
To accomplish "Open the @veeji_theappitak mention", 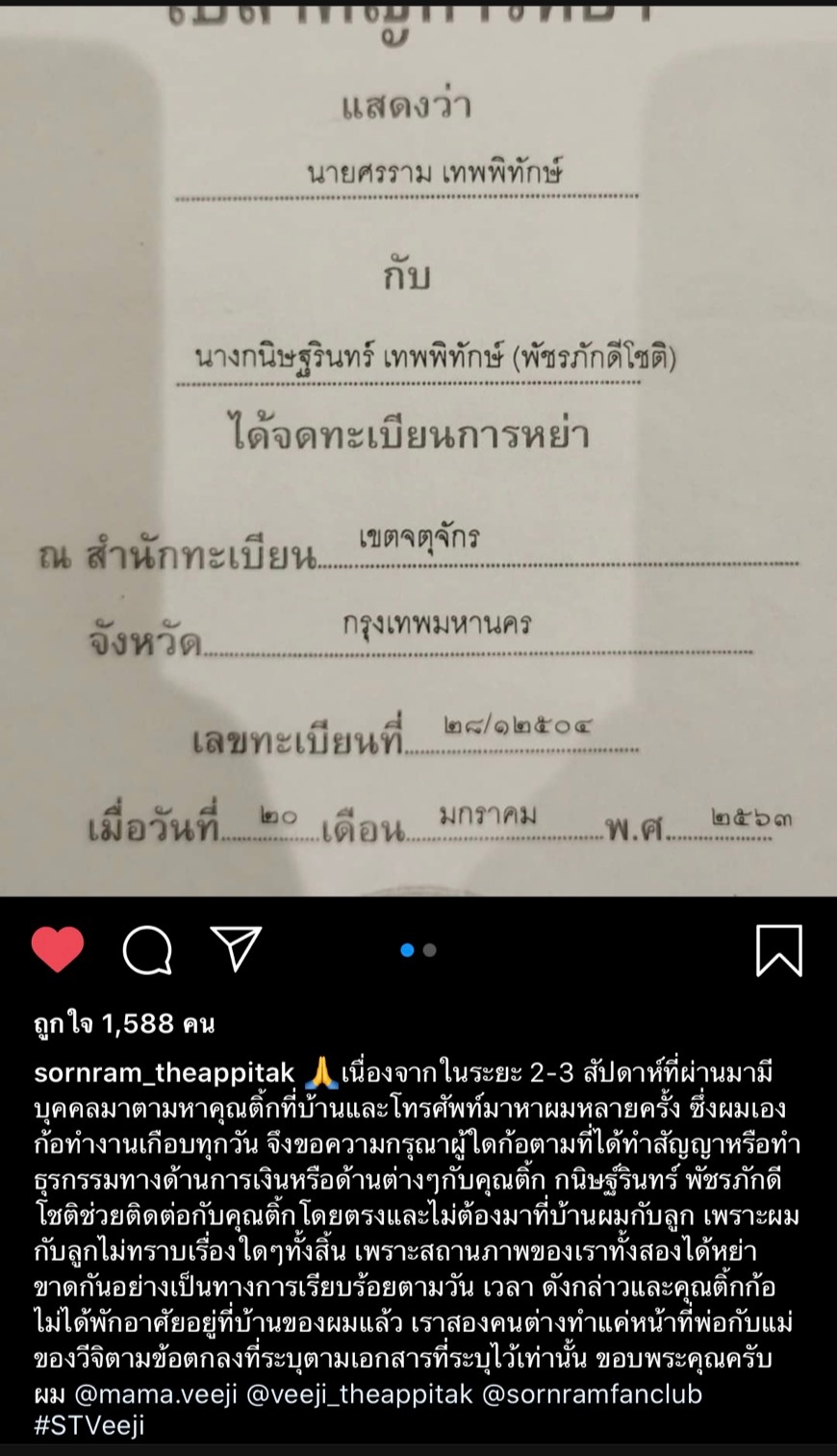I will click(x=360, y=1394).
